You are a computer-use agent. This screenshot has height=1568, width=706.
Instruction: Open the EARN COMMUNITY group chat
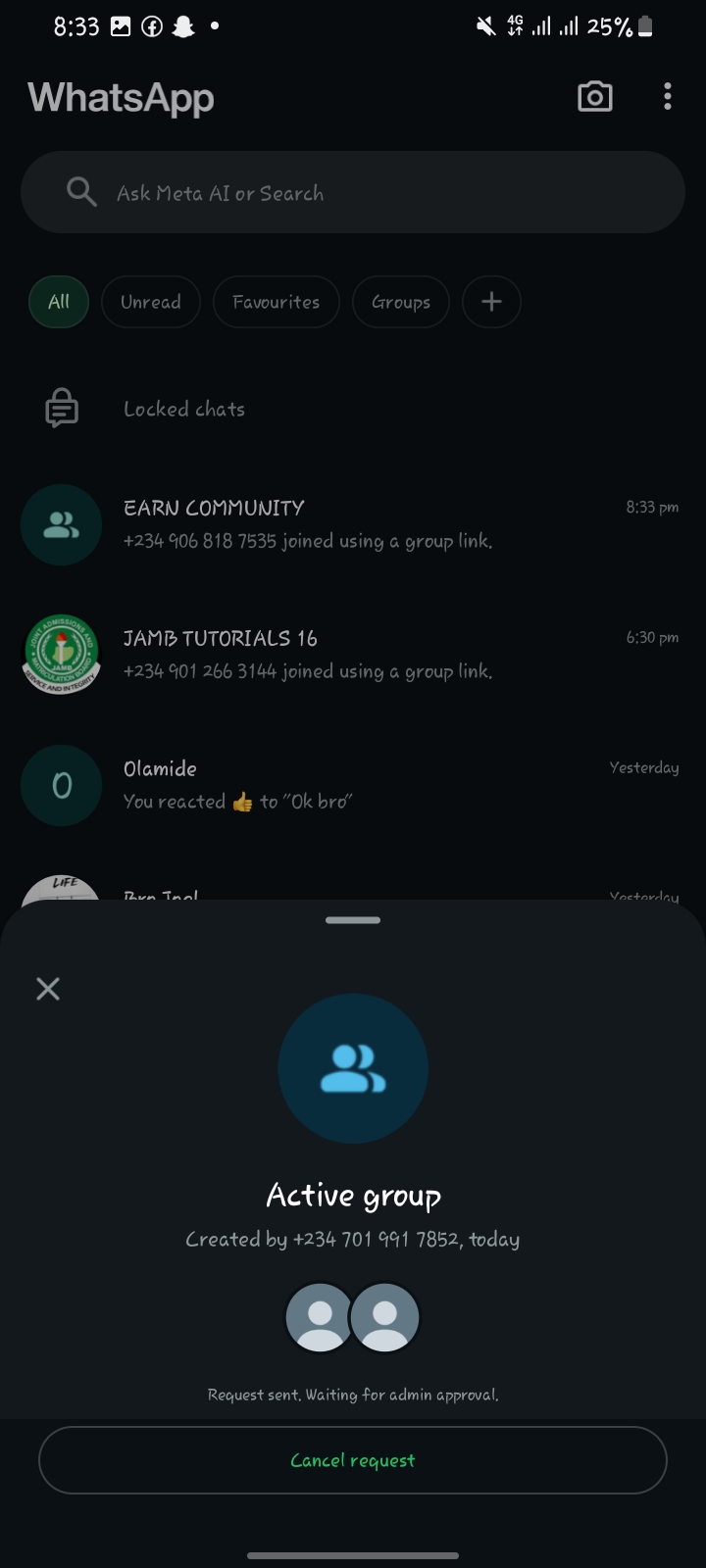tap(353, 524)
